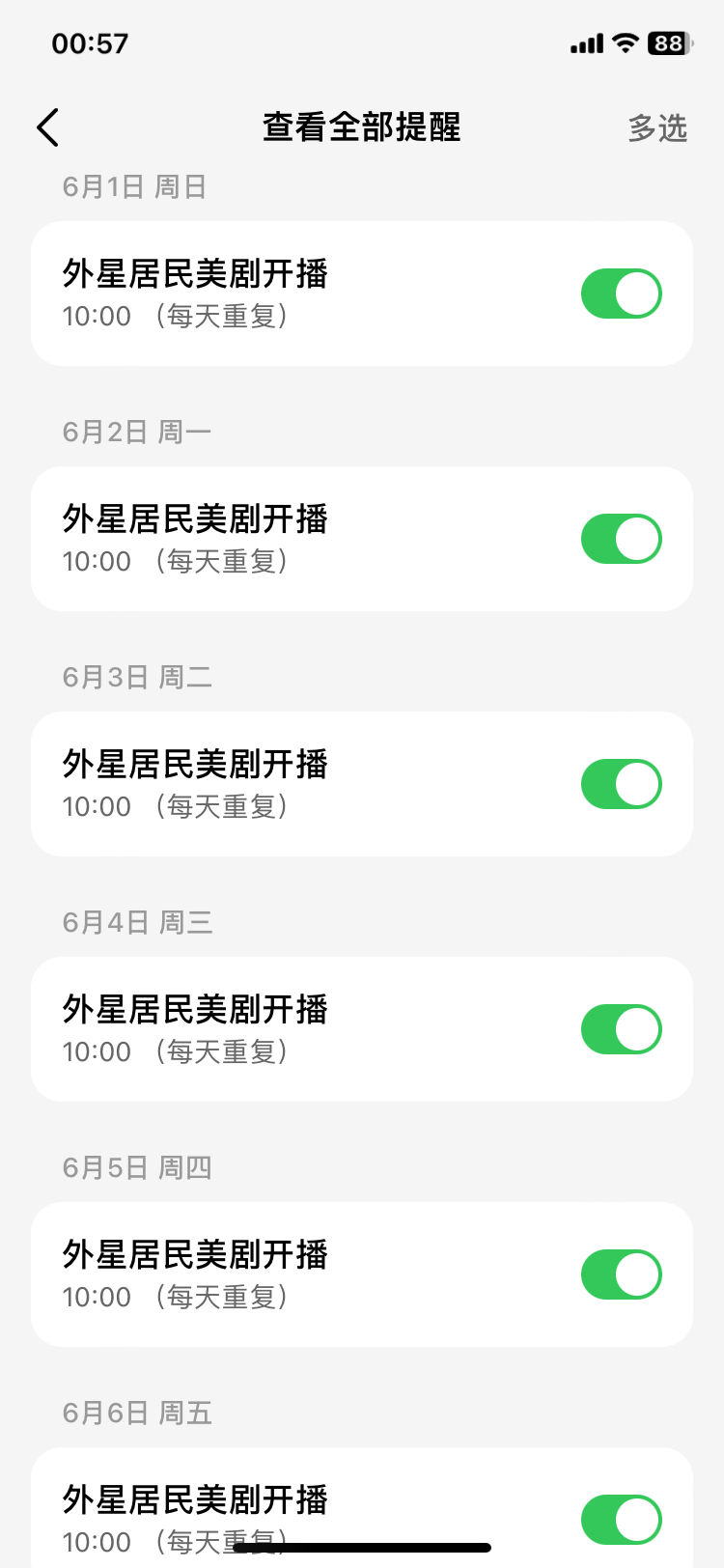The image size is (724, 1568).
Task: Turn off the reminder under 6月5日 周四
Action: (x=621, y=1274)
